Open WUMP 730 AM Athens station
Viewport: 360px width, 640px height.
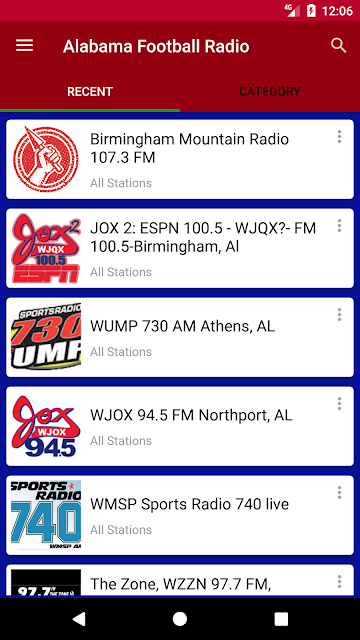tap(180, 337)
